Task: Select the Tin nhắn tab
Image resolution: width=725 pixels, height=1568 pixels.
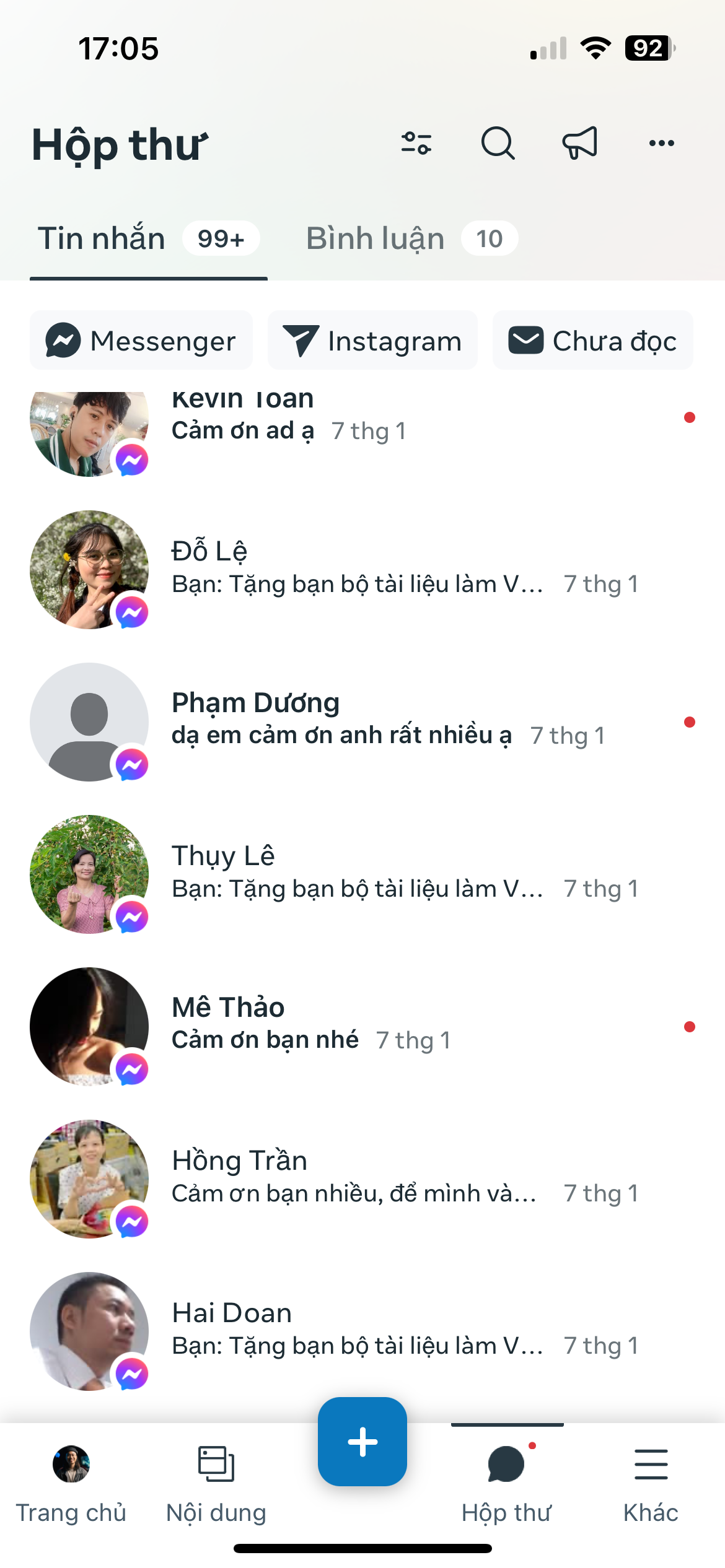Action: pos(149,239)
